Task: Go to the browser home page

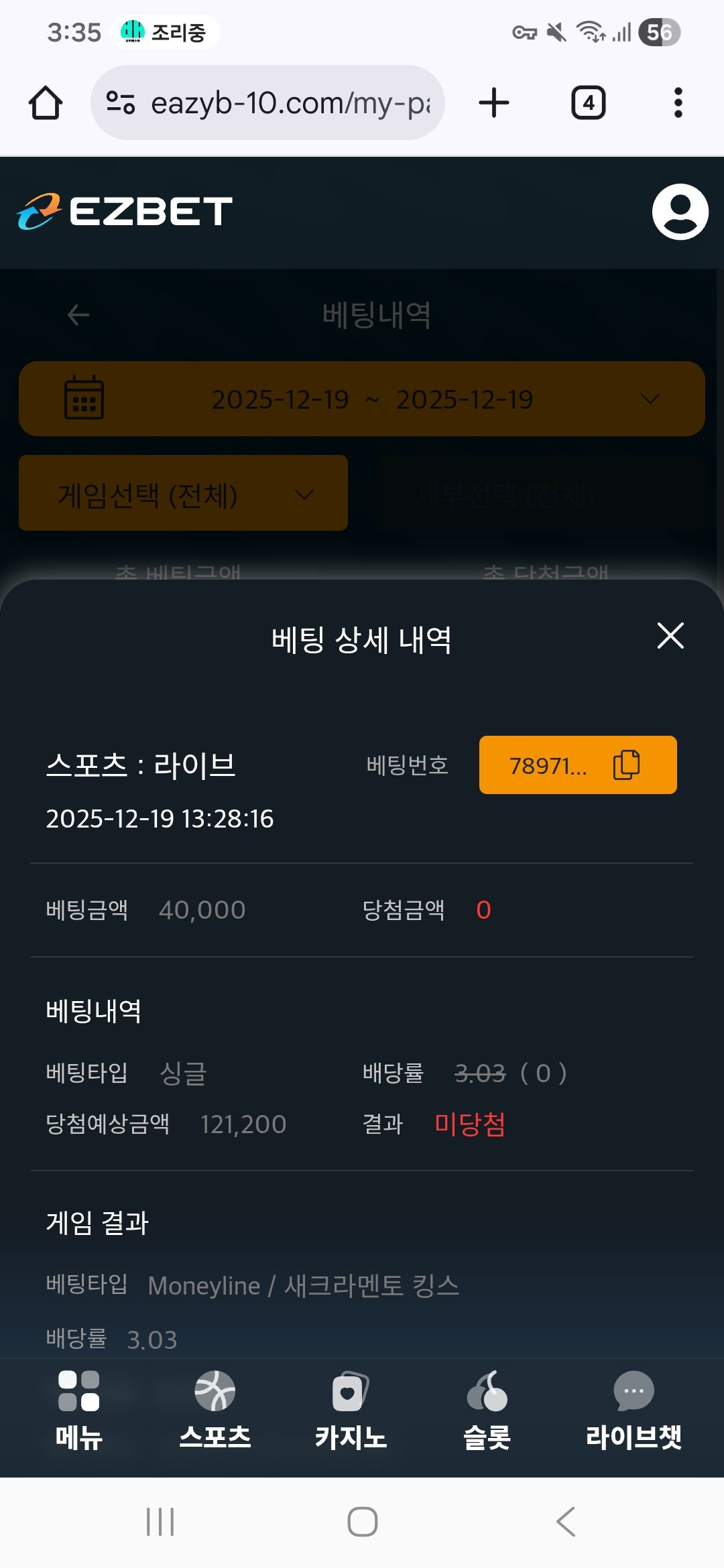Action: click(46, 103)
